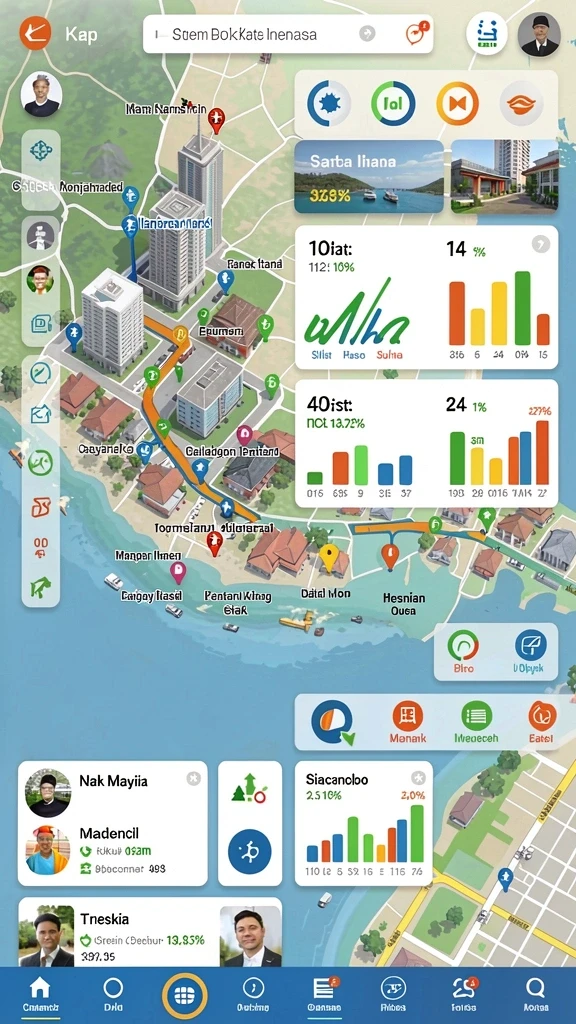Tap the crosshair locate icon in the left sidebar

point(41,151)
